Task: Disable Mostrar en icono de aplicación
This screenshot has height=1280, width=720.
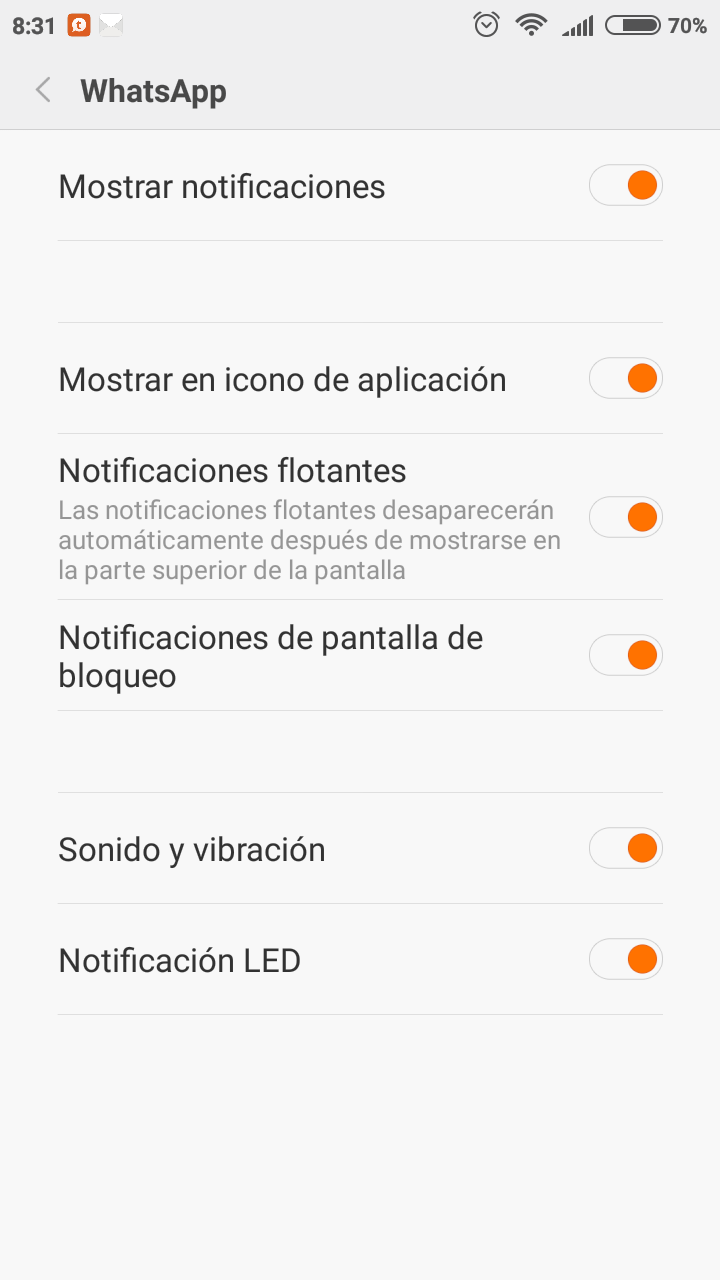Action: tap(625, 379)
